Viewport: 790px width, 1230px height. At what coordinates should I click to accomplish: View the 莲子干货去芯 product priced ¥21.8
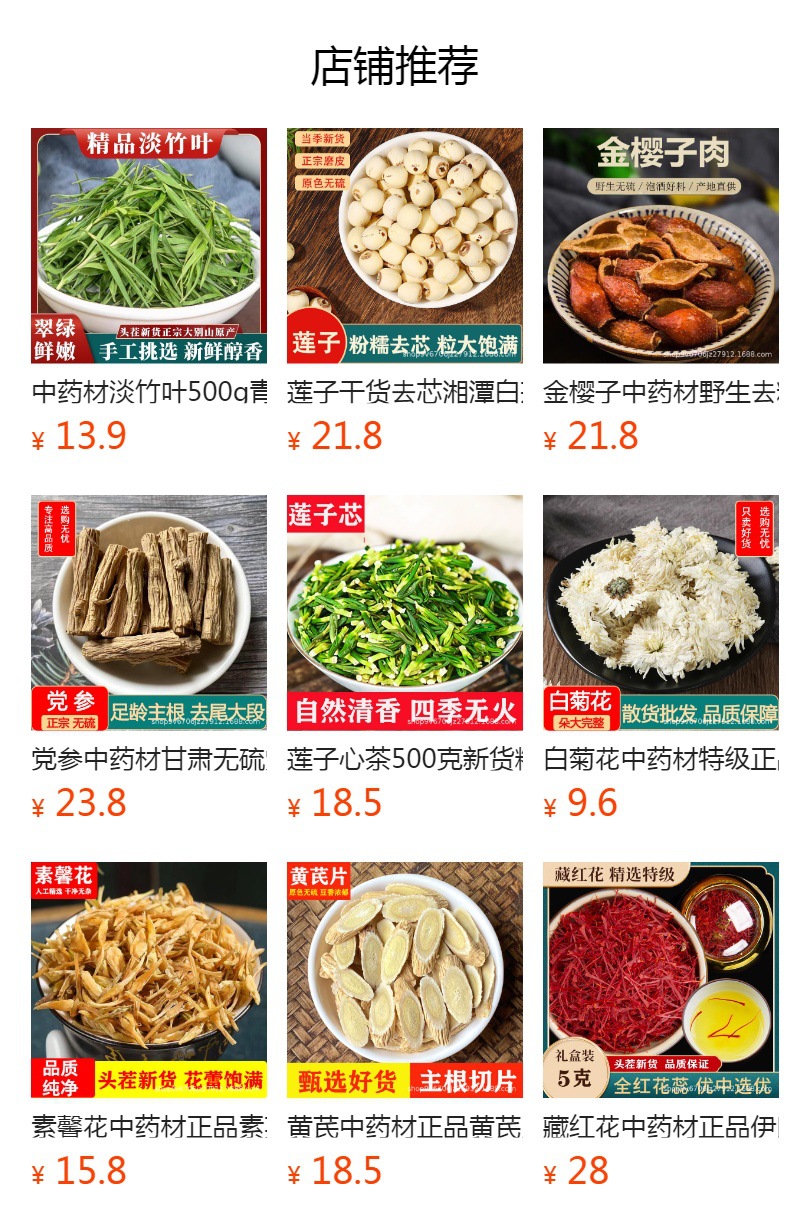(405, 246)
